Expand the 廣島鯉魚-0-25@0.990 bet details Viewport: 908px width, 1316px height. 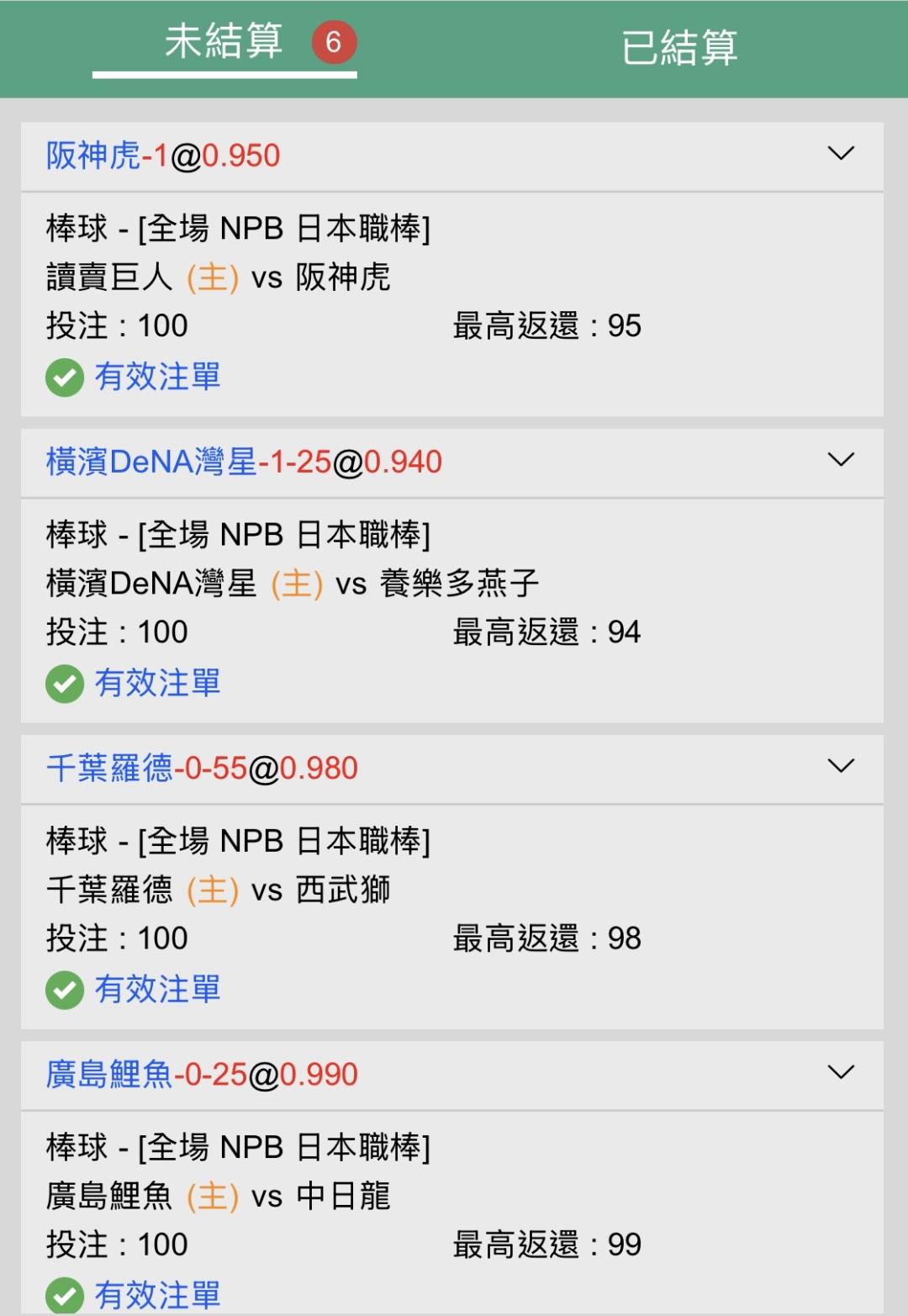[x=841, y=1072]
